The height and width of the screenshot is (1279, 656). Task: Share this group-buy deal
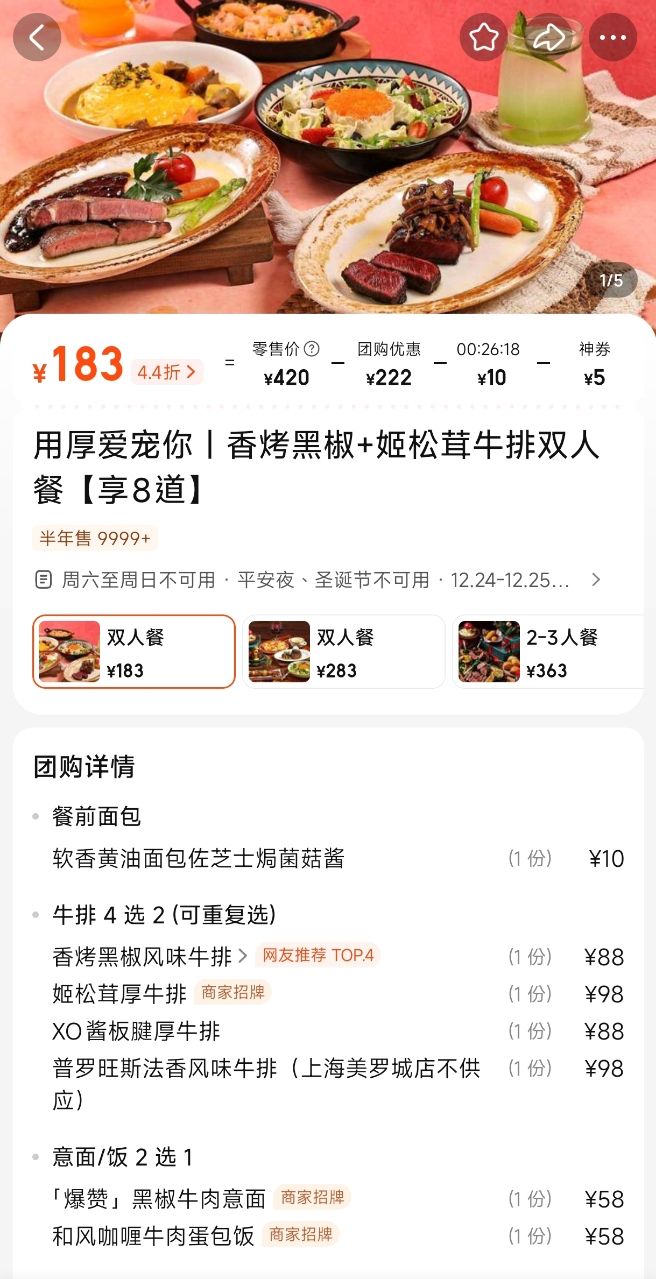(548, 38)
